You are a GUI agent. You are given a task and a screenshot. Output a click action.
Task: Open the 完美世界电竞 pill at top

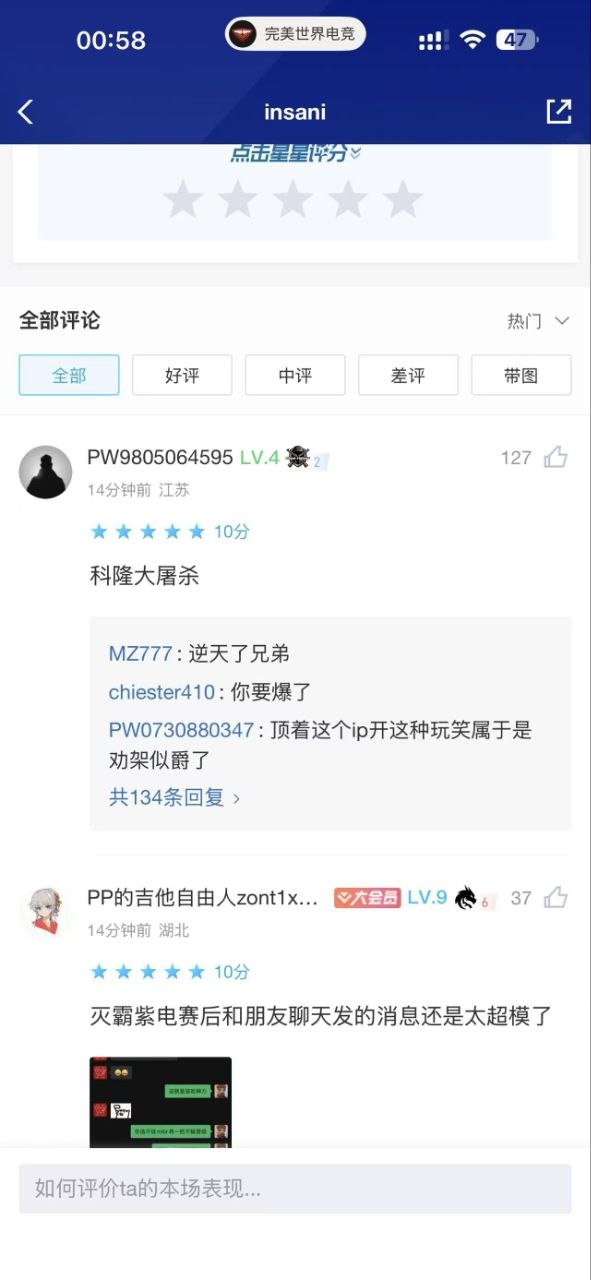295,35
